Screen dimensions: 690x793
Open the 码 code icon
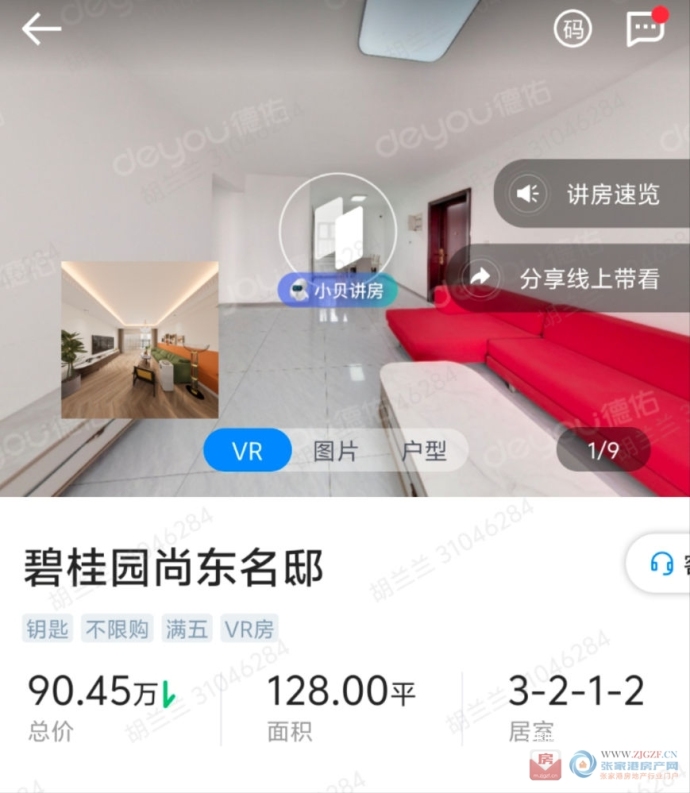pyautogui.click(x=572, y=30)
